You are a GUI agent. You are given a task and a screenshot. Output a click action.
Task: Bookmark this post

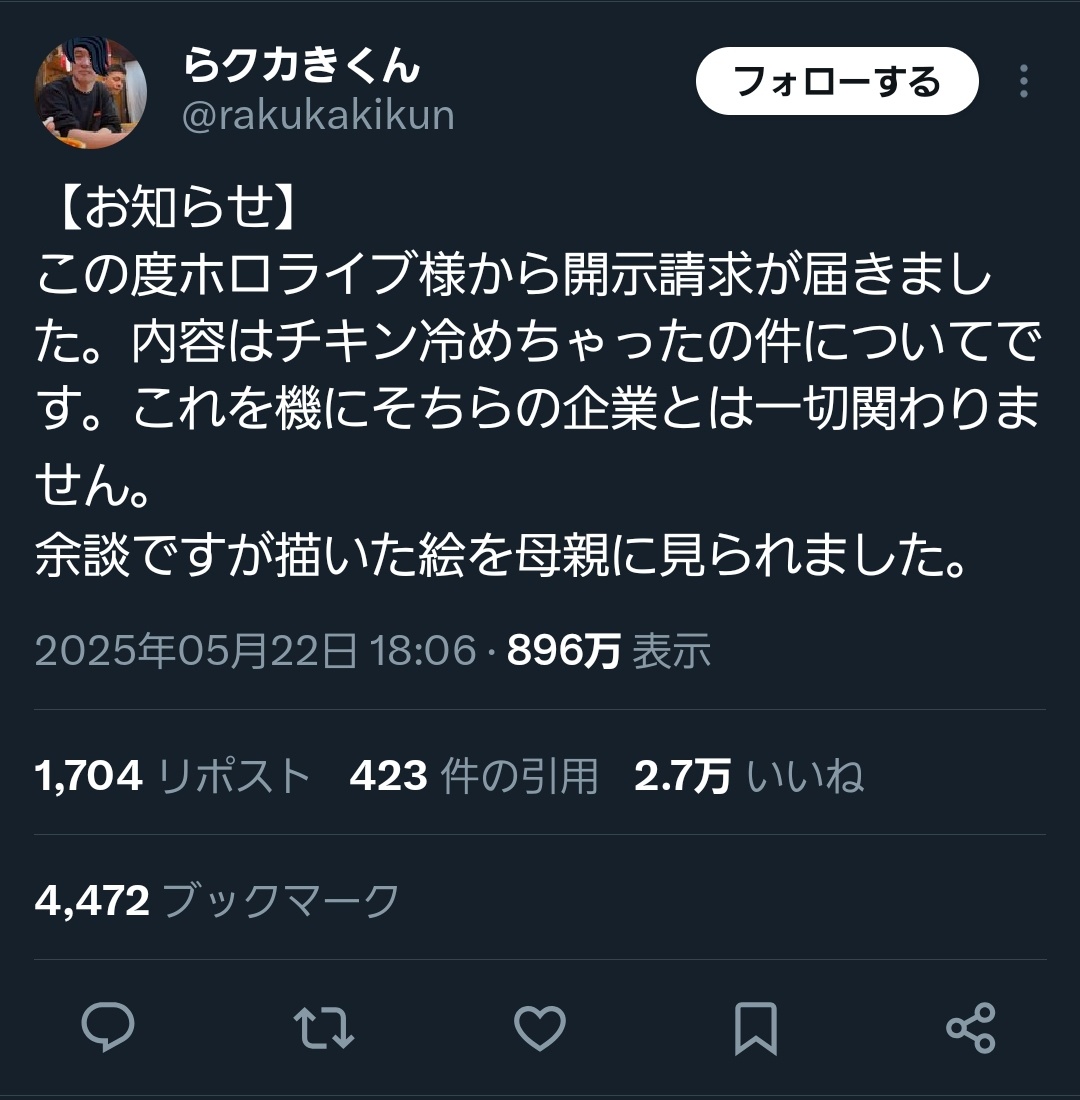(x=755, y=1027)
